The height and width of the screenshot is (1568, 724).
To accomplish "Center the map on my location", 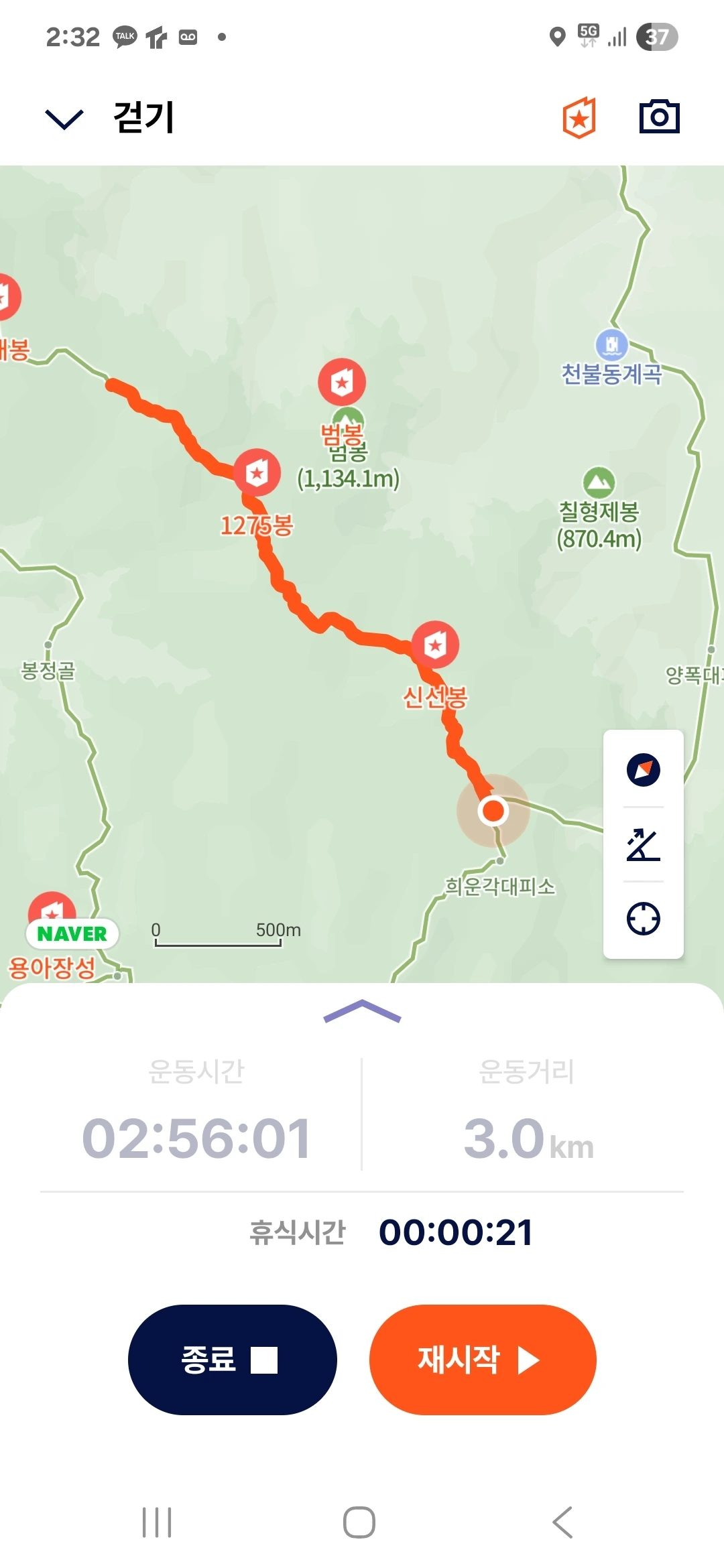I will point(643,919).
